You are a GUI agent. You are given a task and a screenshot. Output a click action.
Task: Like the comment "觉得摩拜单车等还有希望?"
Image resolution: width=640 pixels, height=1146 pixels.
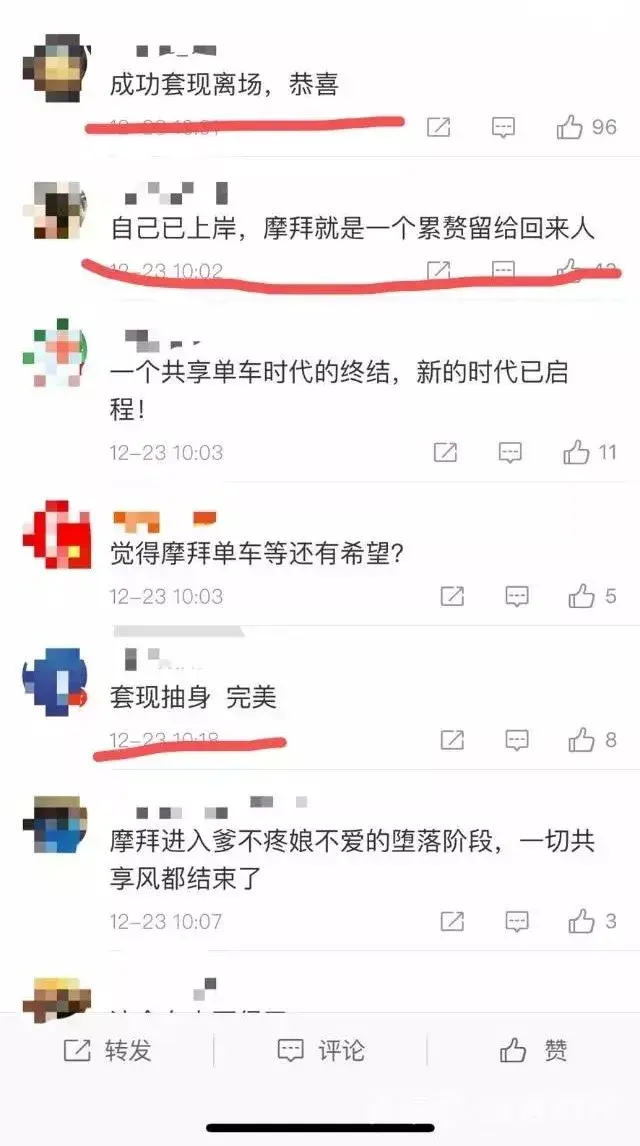point(582,597)
